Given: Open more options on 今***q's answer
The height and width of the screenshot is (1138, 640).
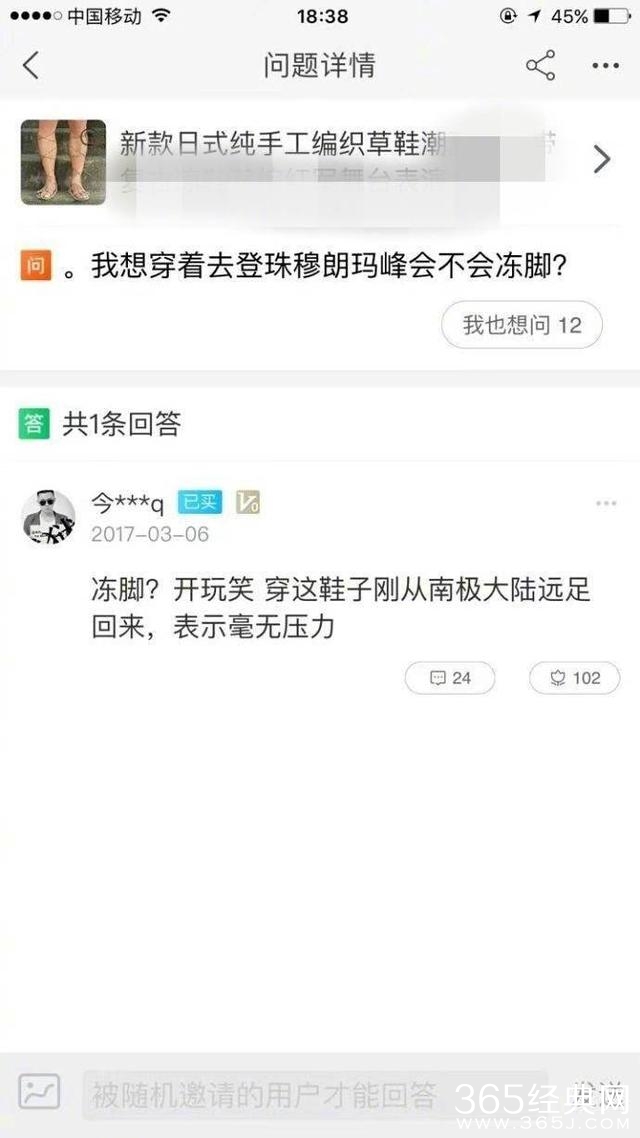Looking at the screenshot, I should pos(606,503).
